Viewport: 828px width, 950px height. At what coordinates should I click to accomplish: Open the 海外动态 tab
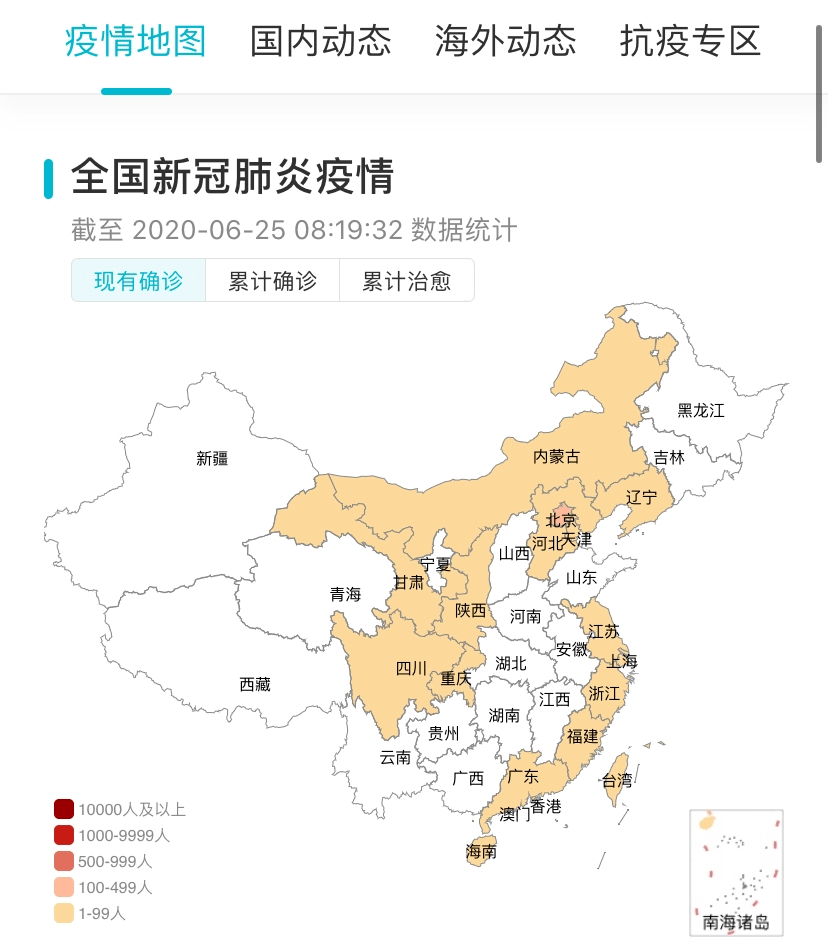tap(505, 42)
